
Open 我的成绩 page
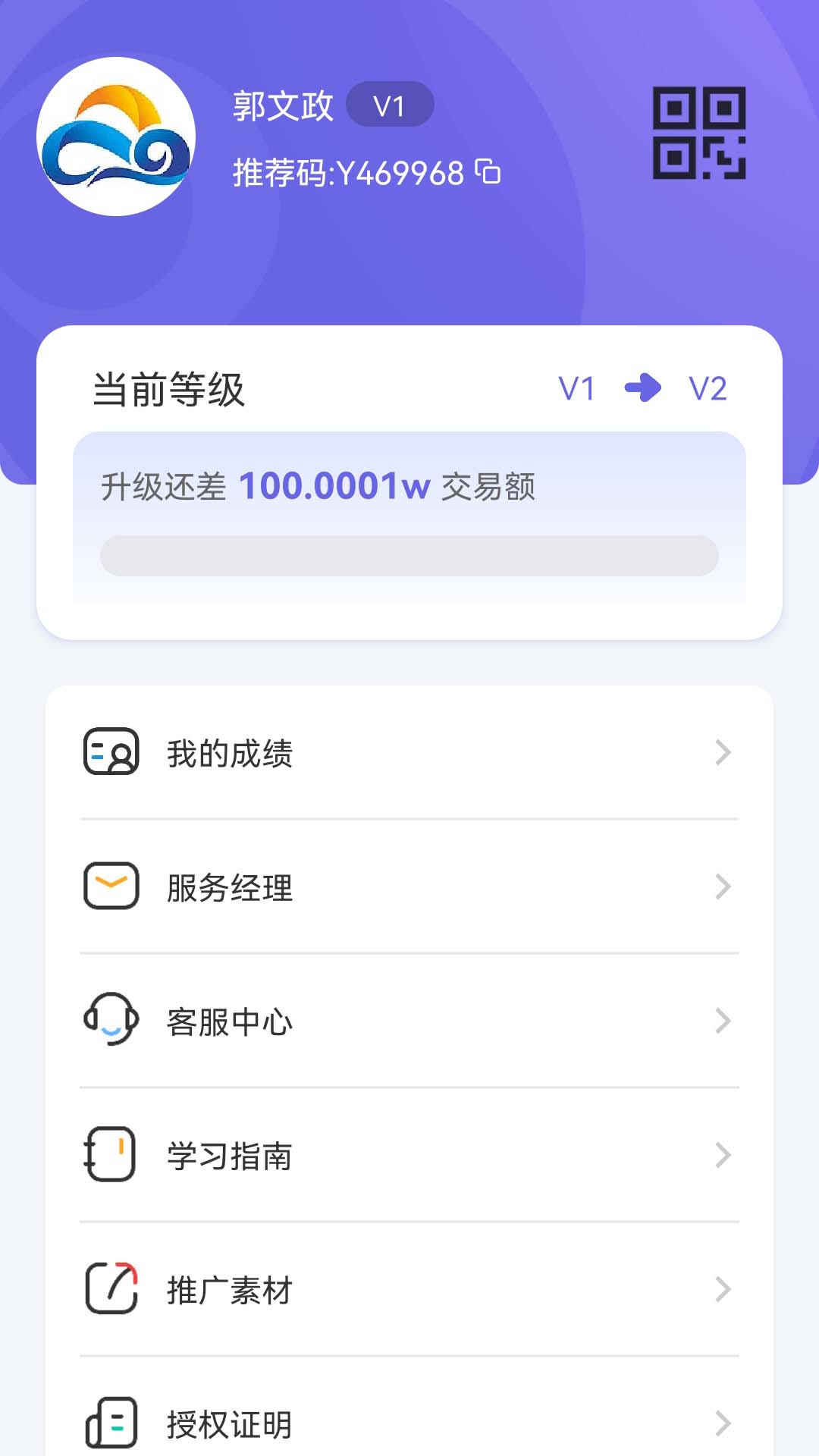(x=409, y=753)
